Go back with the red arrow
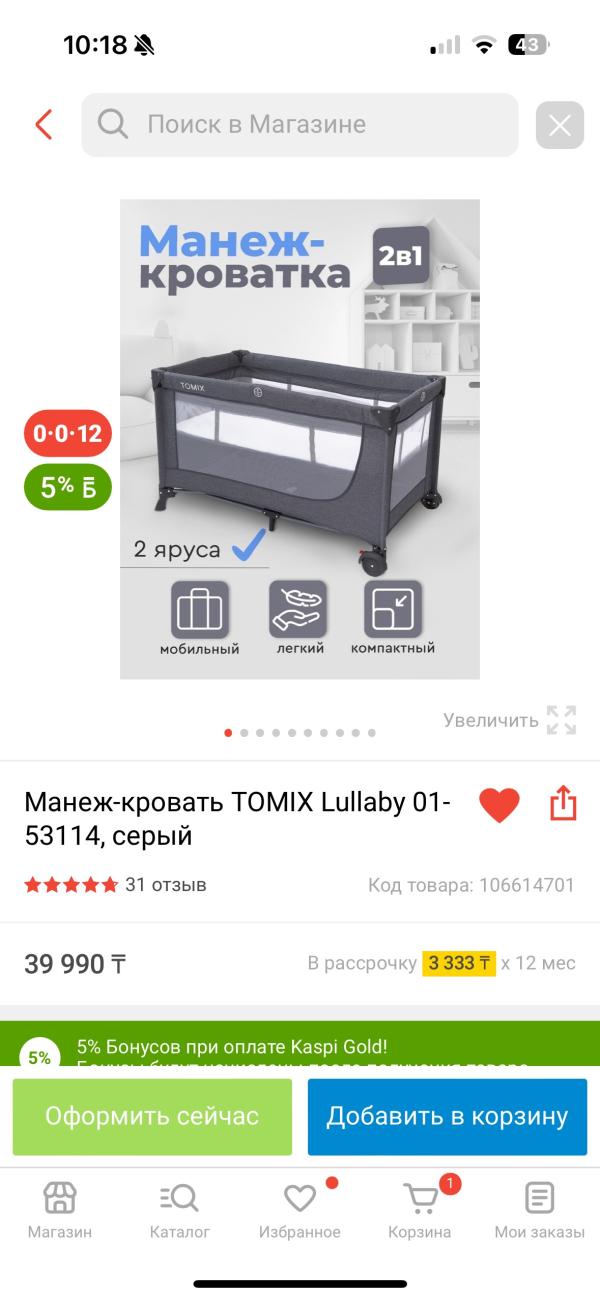Image resolution: width=600 pixels, height=1300 pixels. 43,125
